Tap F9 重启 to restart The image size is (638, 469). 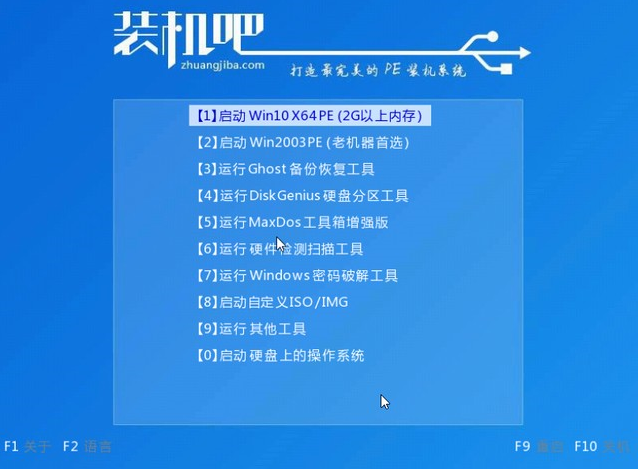pyautogui.click(x=538, y=446)
